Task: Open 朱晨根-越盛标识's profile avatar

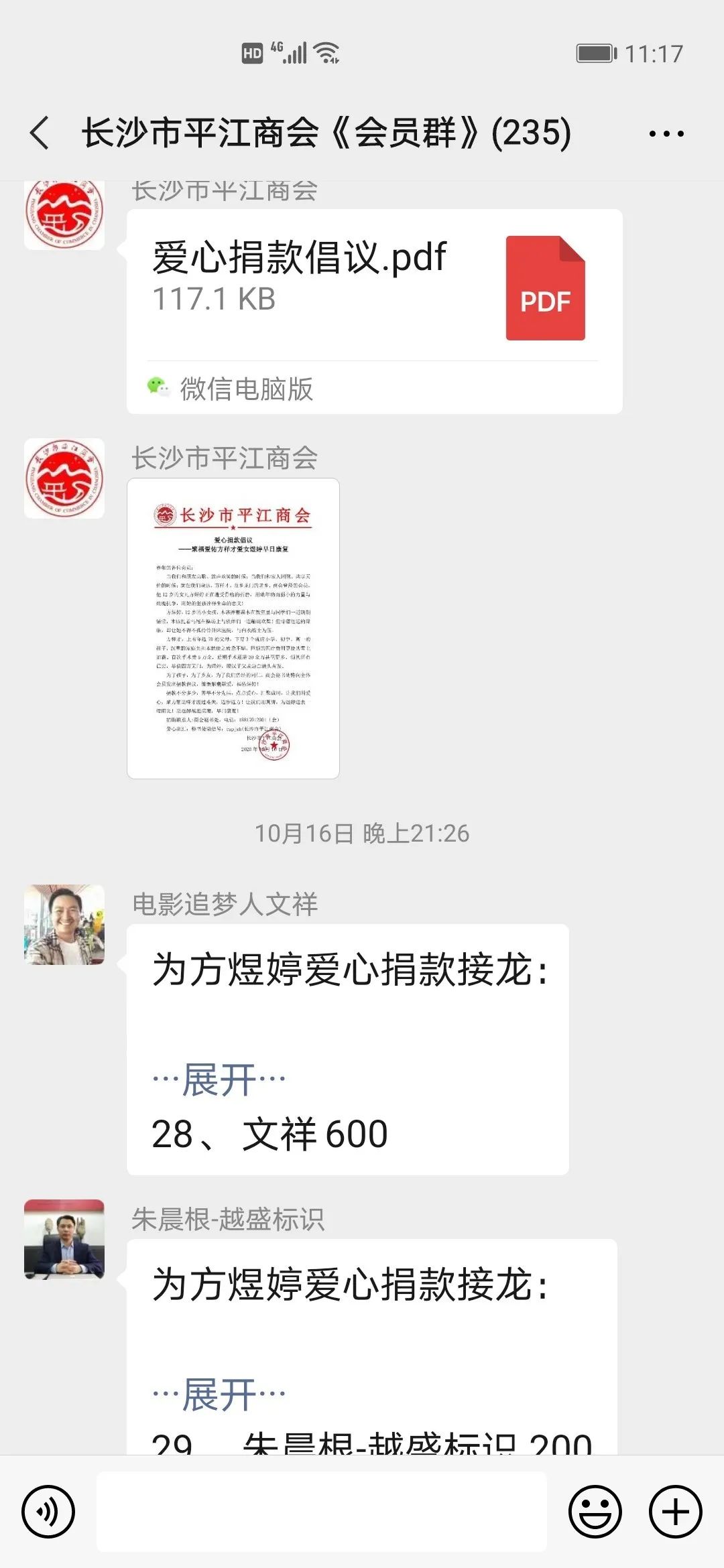Action: click(64, 1240)
